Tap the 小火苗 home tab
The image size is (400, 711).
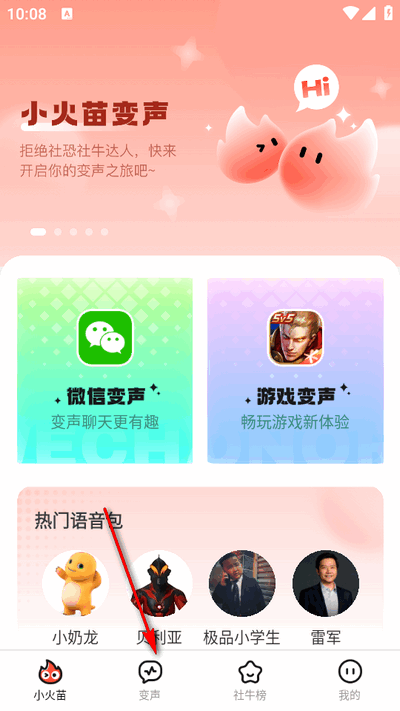[50, 680]
